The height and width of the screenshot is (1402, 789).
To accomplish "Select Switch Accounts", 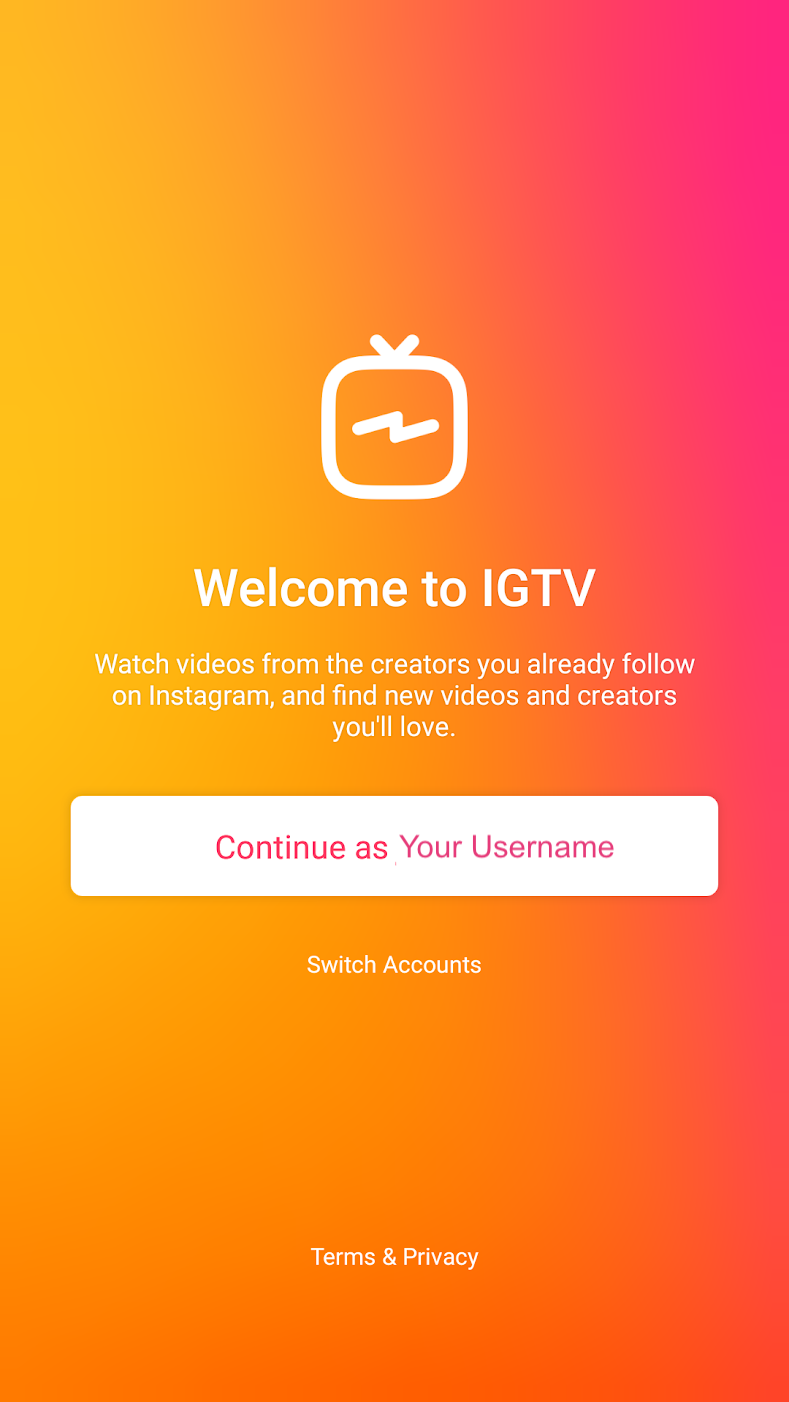I will tap(394, 965).
